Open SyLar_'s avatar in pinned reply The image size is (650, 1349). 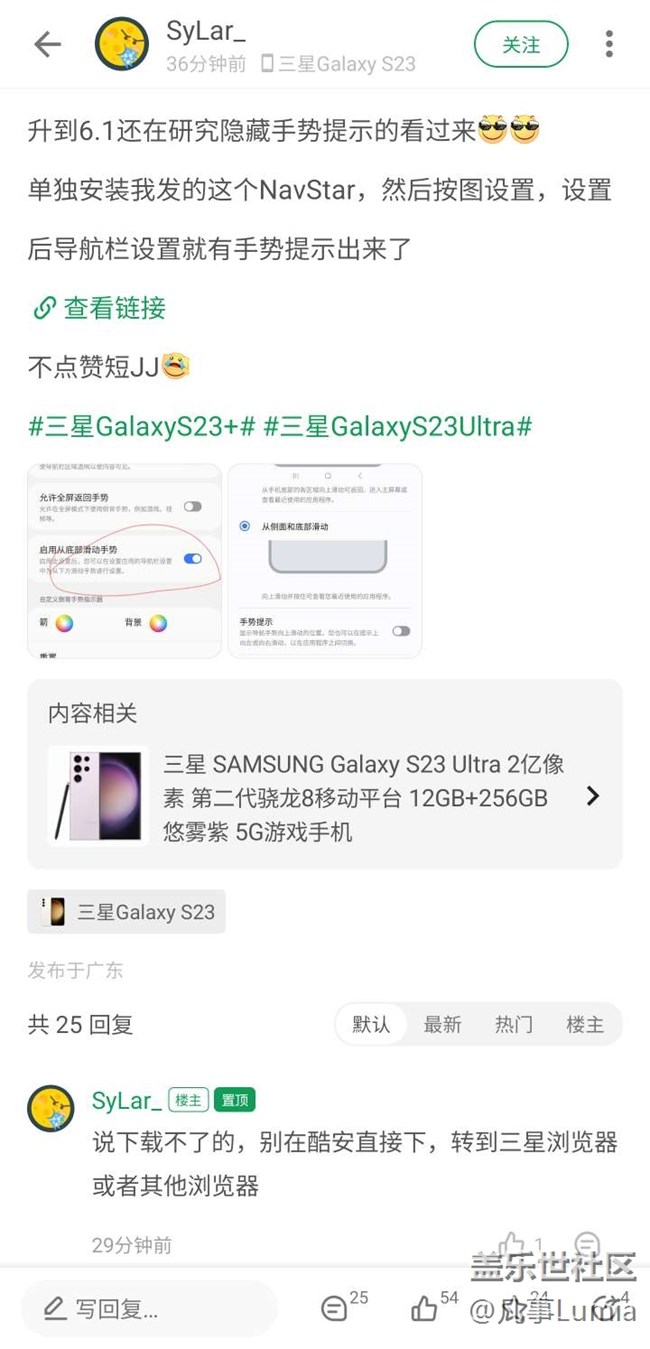pyautogui.click(x=51, y=1109)
